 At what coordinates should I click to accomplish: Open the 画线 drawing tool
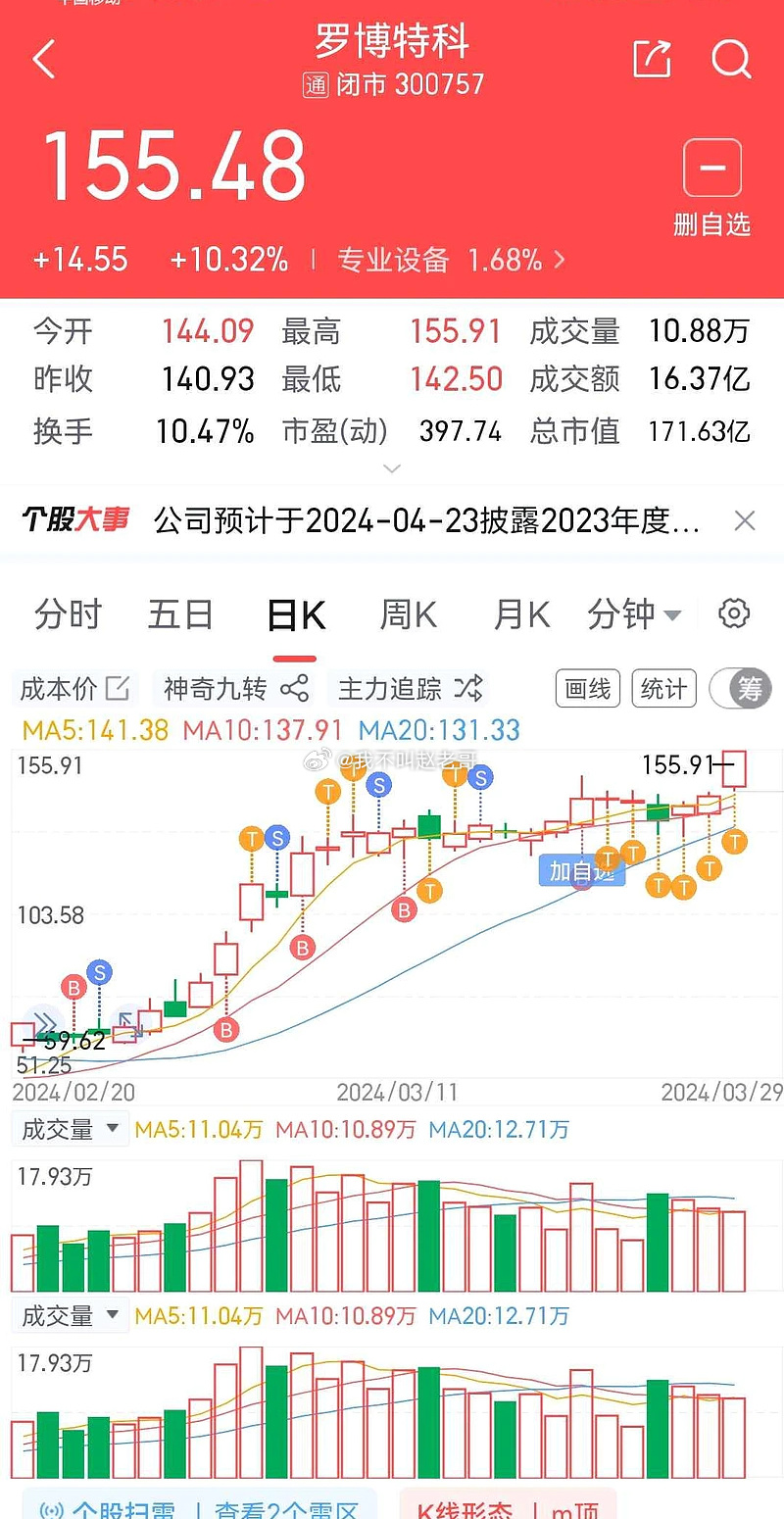pyautogui.click(x=589, y=689)
